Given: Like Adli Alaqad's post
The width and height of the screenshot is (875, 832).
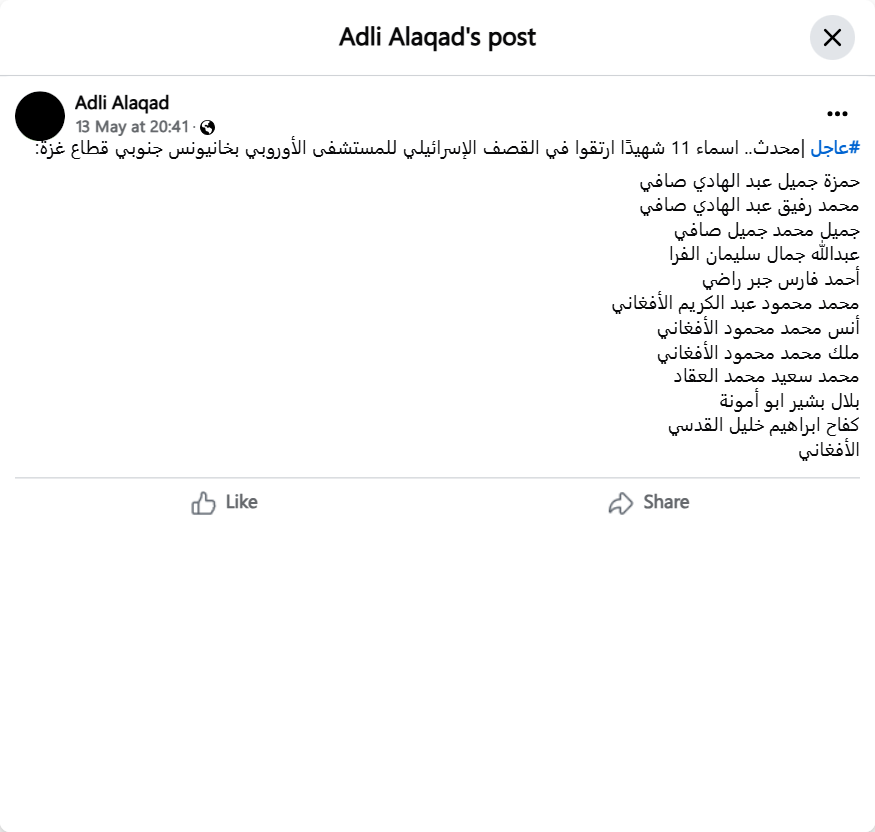Looking at the screenshot, I should click(225, 502).
